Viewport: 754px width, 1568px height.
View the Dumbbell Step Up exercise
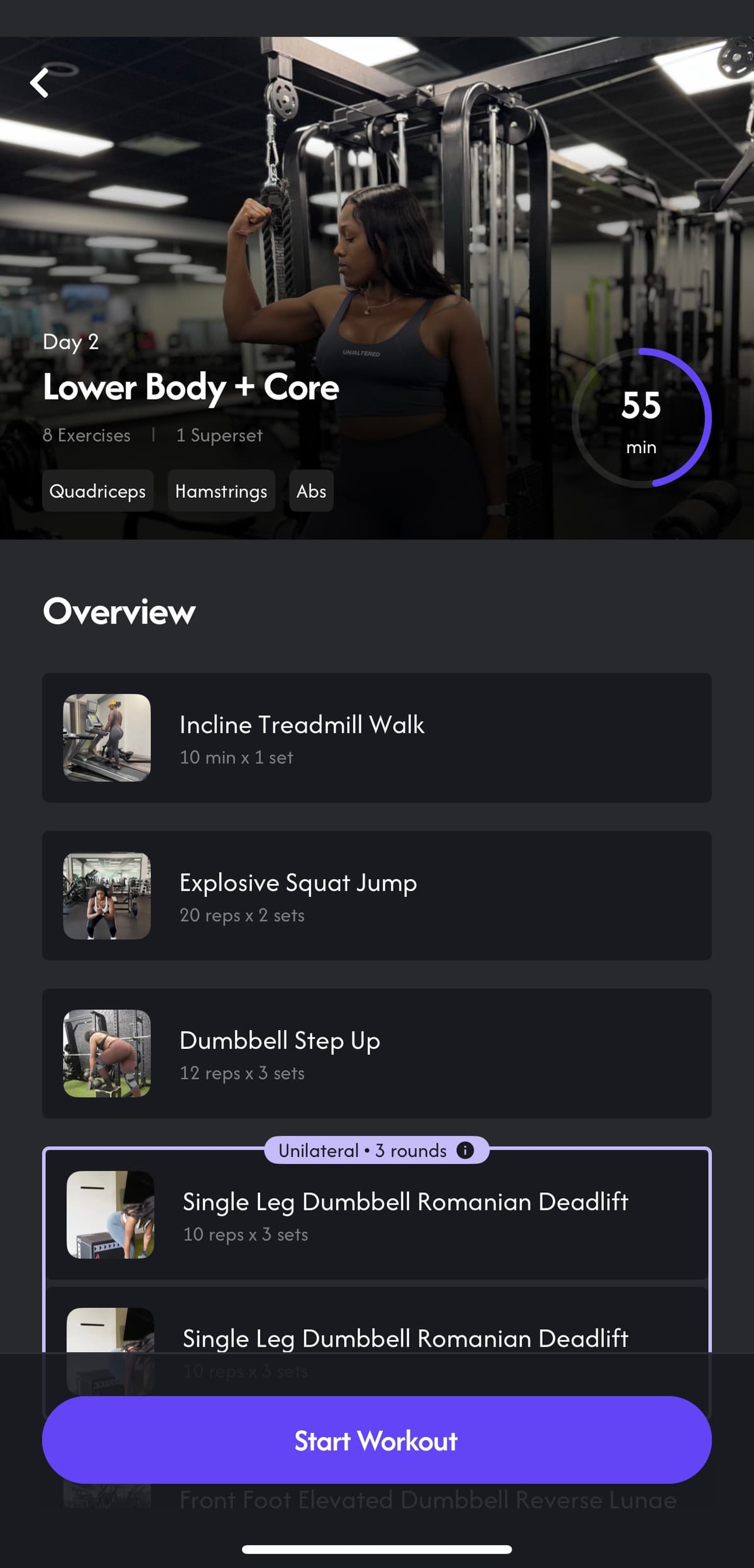coord(376,1053)
